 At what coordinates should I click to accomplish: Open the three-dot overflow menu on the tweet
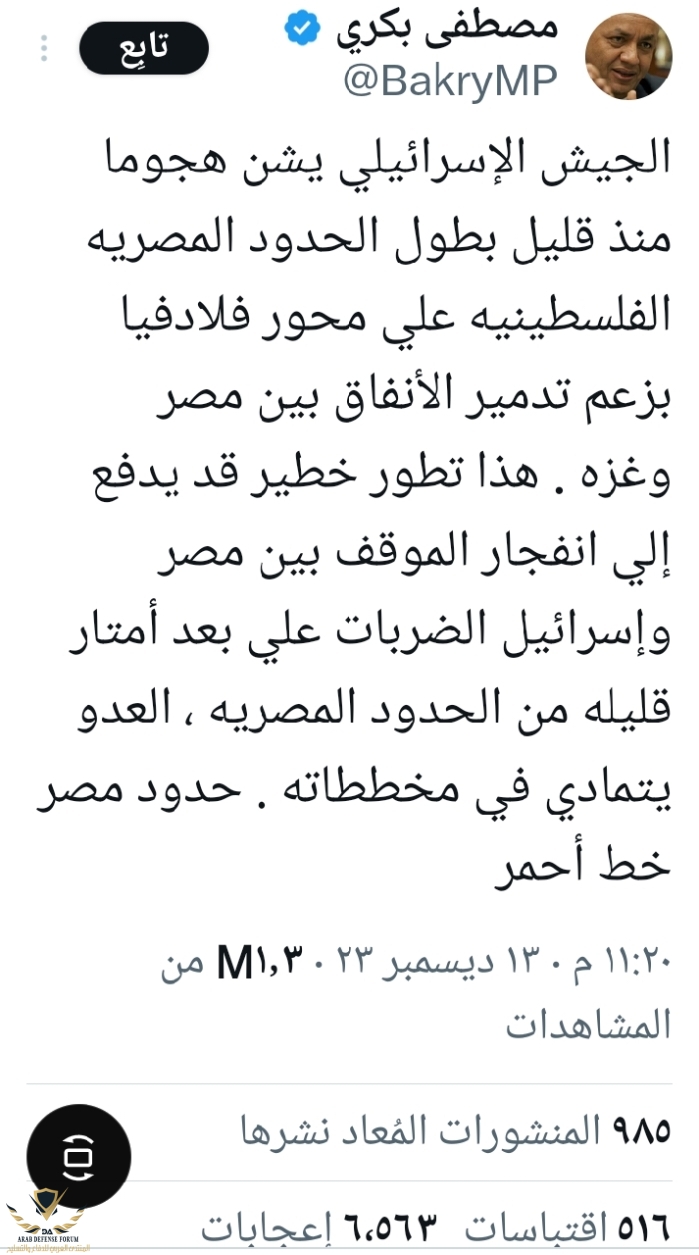(x=44, y=48)
